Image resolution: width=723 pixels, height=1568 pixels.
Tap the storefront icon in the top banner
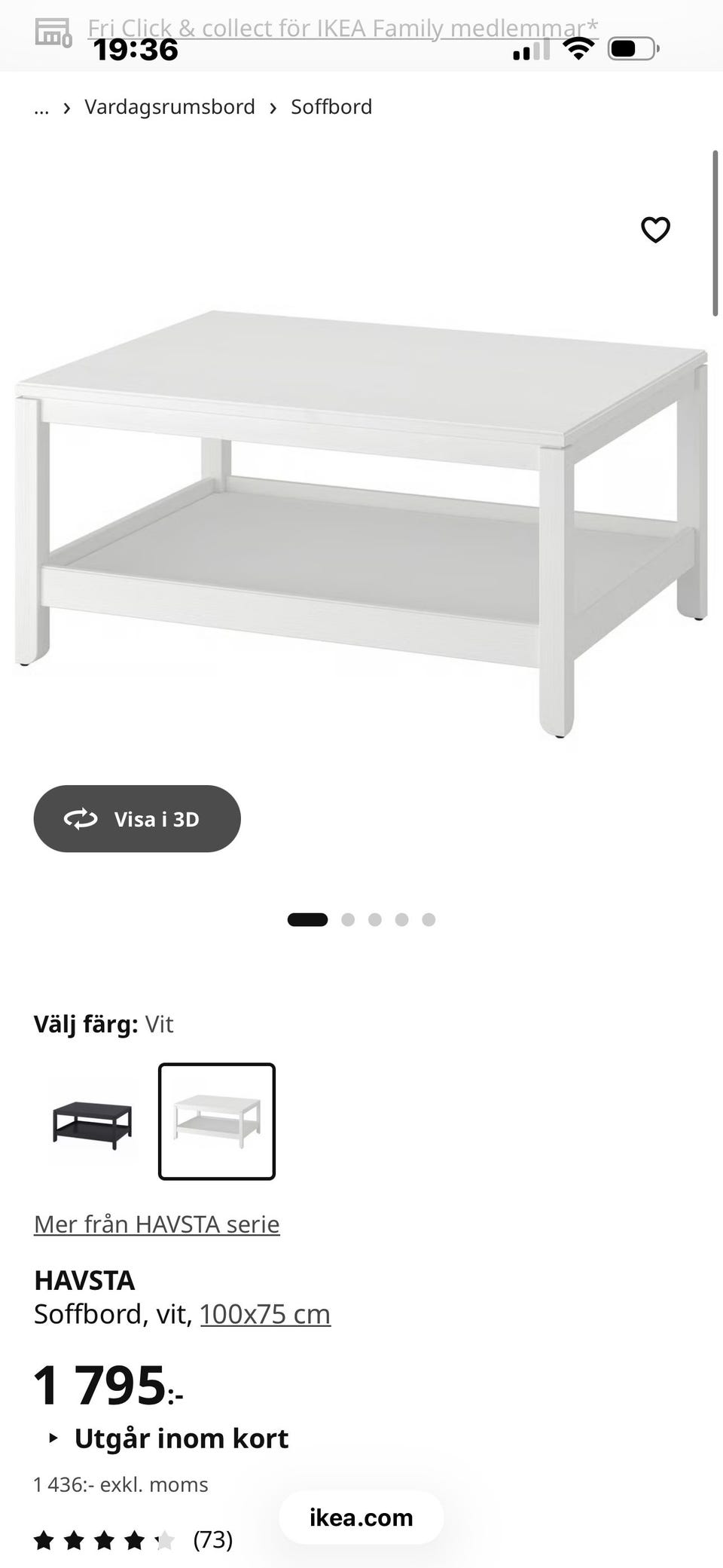(53, 29)
